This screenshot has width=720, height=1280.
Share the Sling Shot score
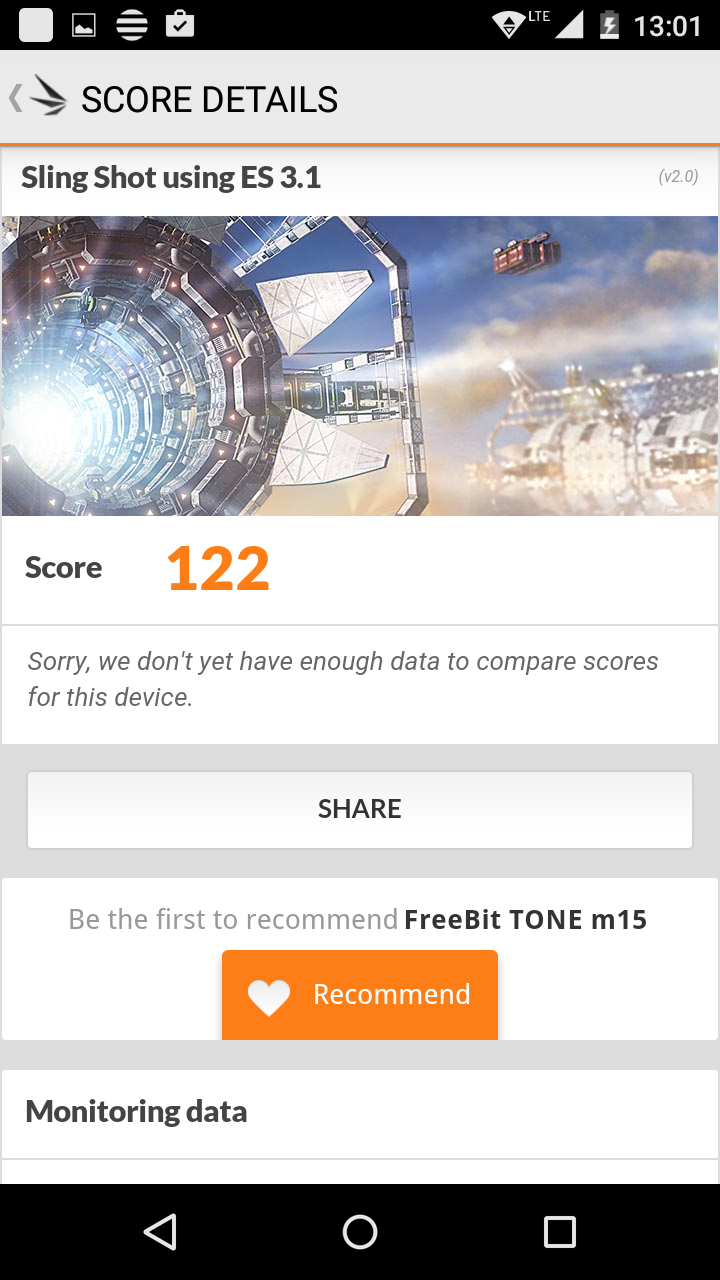click(x=360, y=809)
